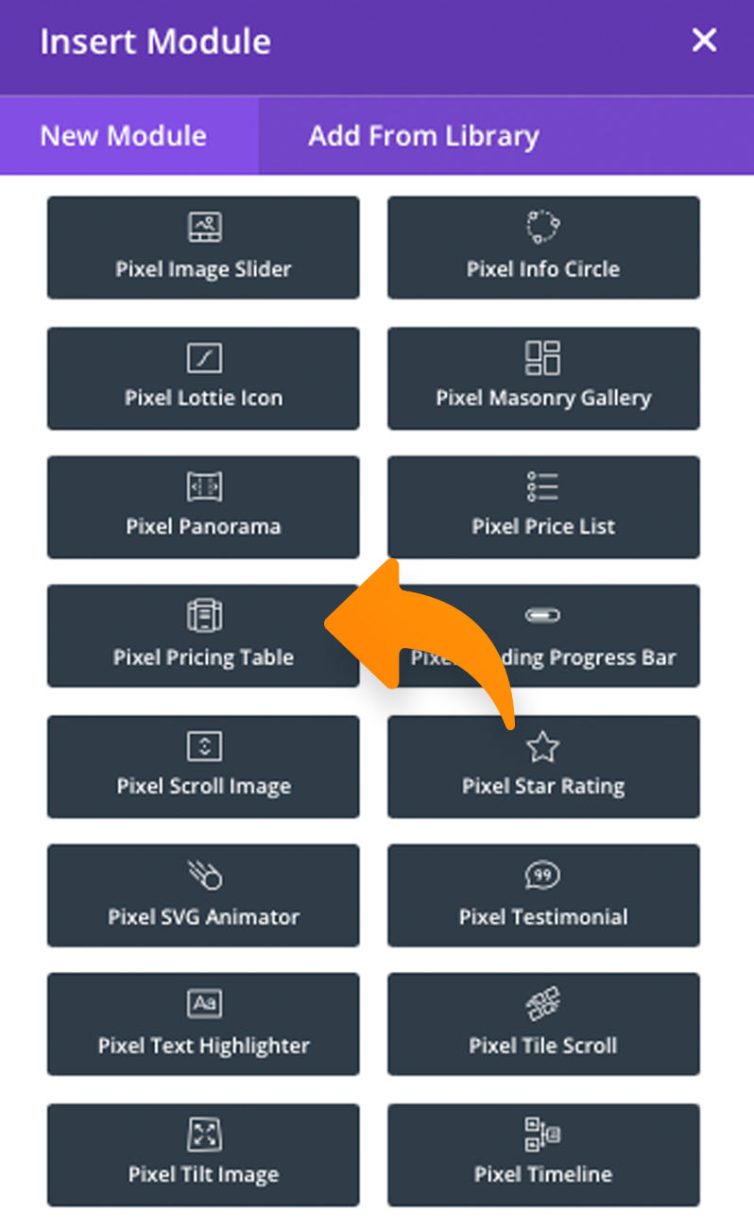
Task: Insert the Pixel Scroll Image module
Action: 203,766
